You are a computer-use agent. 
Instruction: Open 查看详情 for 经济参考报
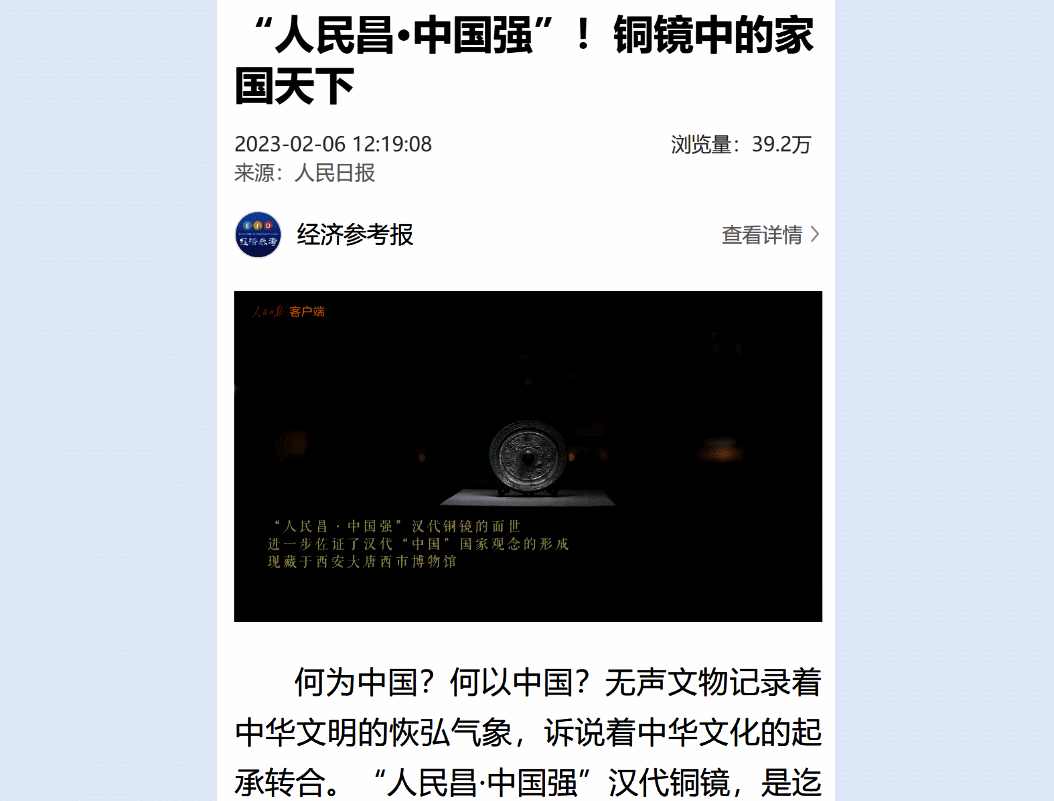coord(770,235)
